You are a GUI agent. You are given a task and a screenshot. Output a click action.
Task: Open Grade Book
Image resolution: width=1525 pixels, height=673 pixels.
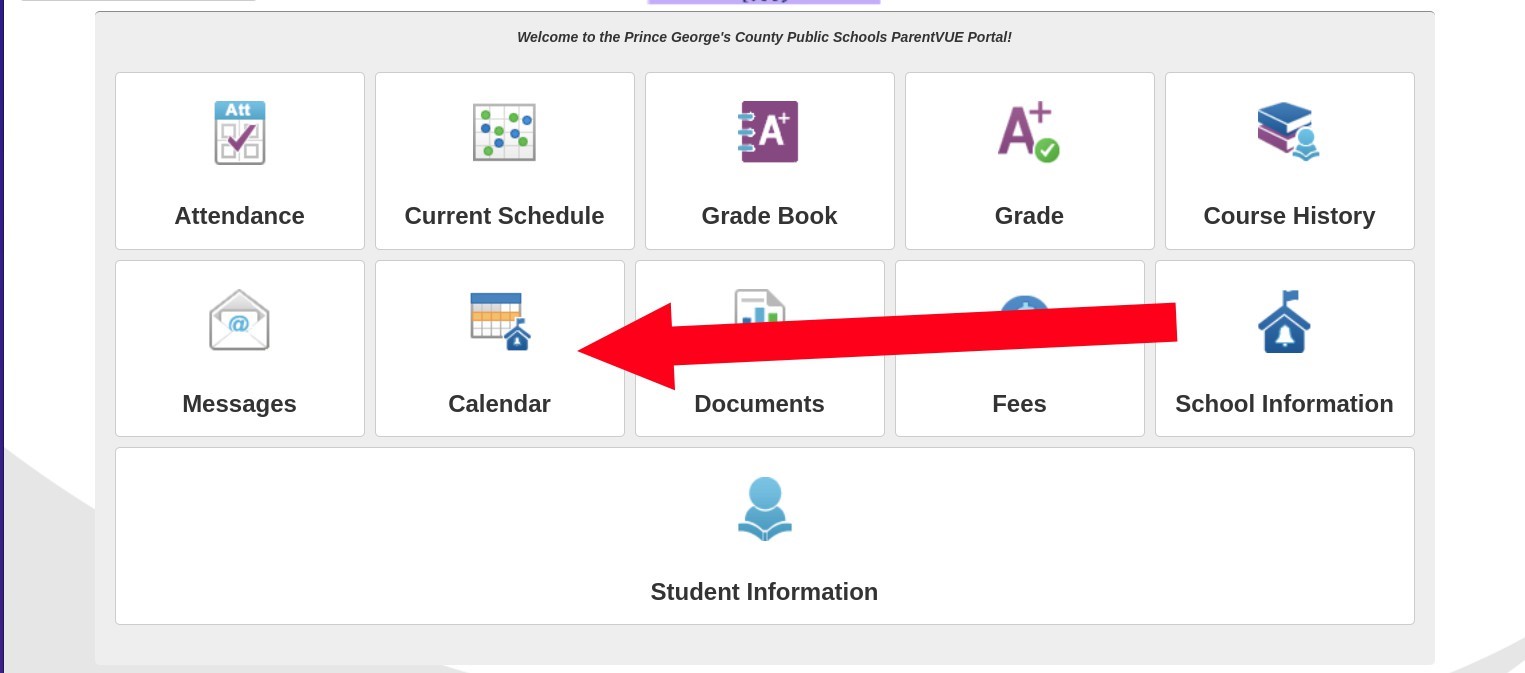[x=769, y=161]
